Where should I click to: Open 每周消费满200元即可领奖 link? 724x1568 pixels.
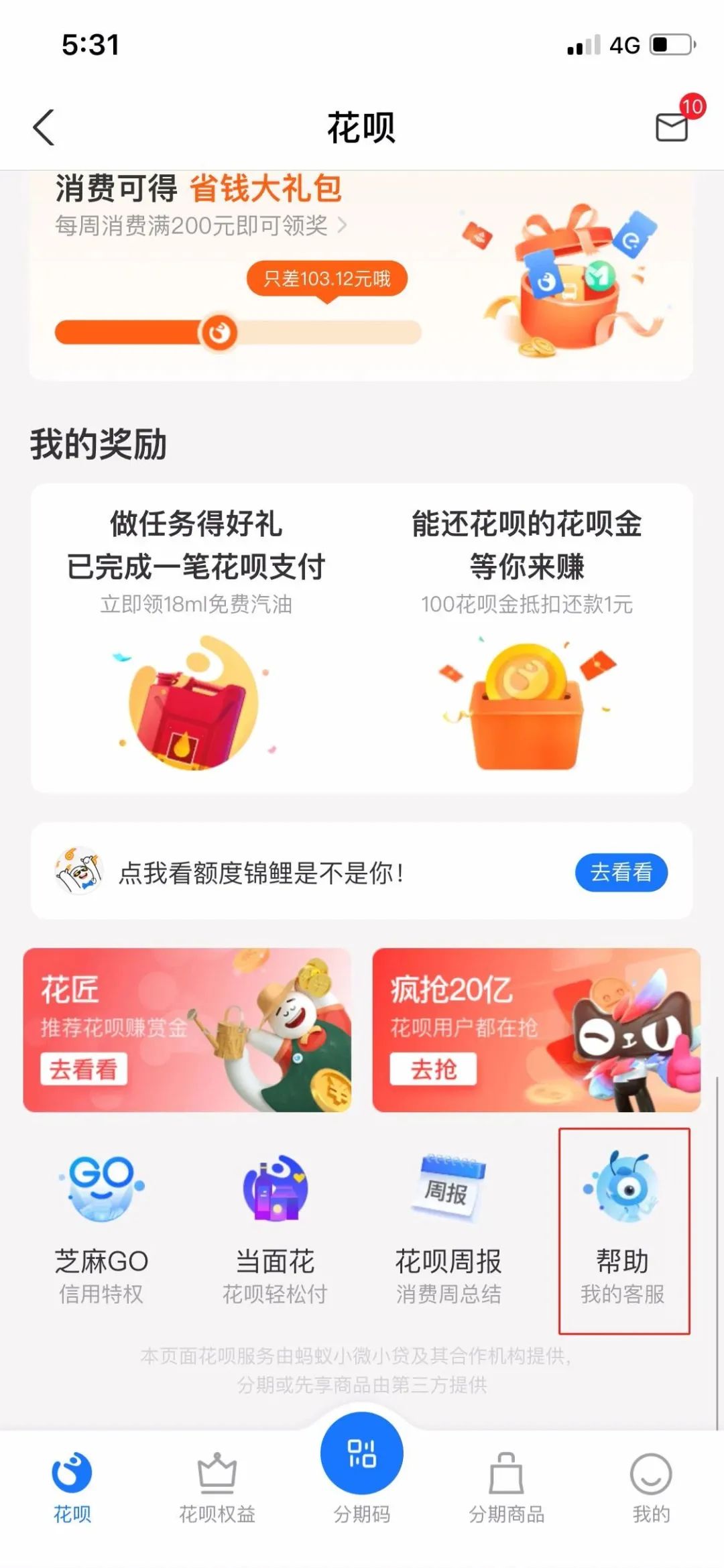(201, 225)
